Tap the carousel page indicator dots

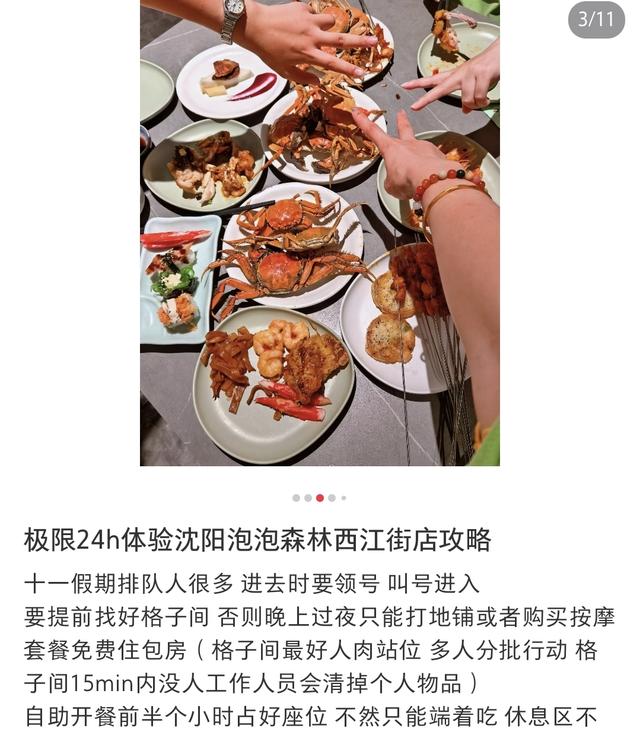tap(319, 497)
